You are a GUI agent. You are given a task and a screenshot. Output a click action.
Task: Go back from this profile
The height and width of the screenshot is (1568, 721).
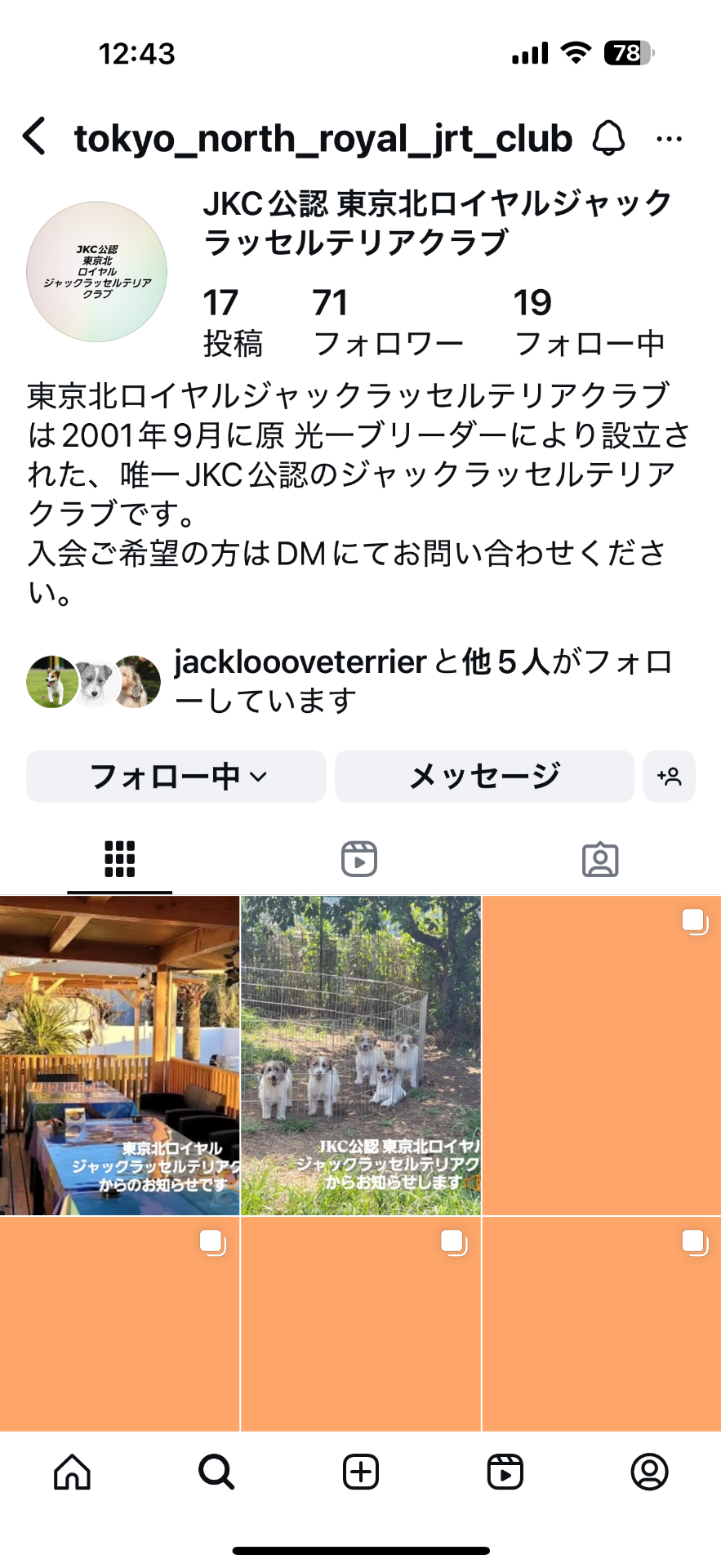(34, 136)
